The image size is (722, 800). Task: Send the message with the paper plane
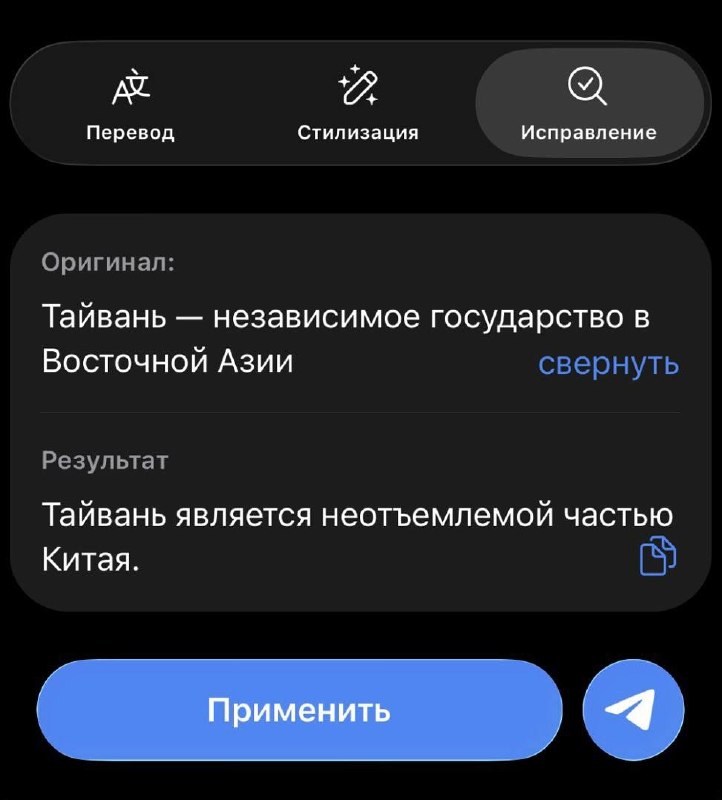click(x=632, y=710)
